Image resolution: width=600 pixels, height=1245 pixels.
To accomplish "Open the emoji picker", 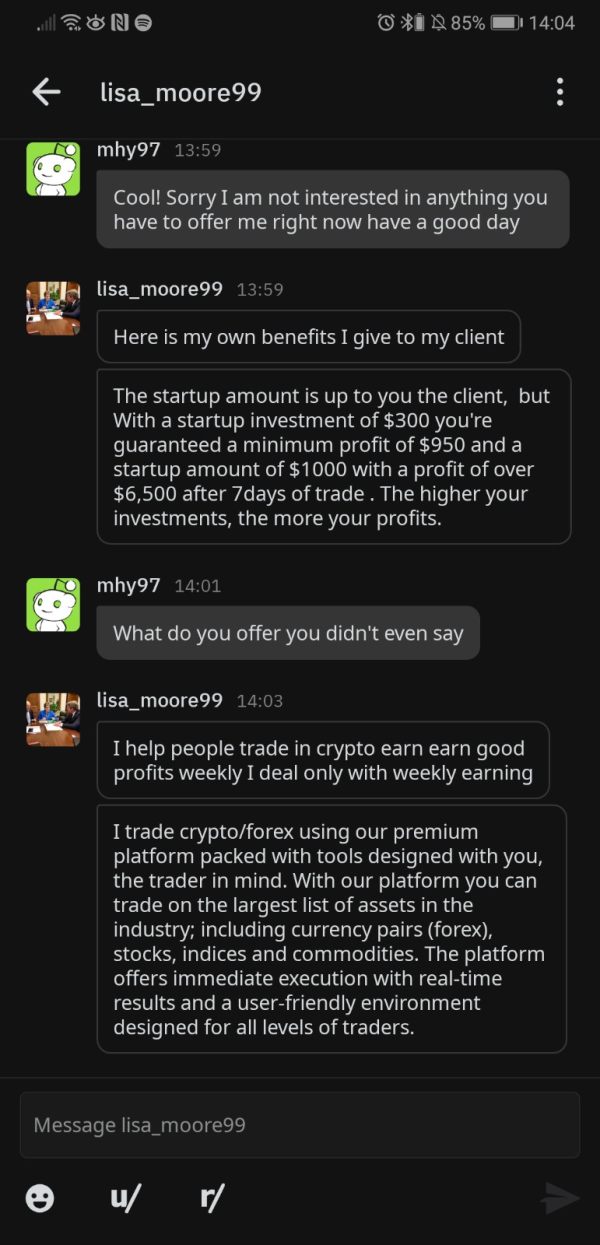I will [x=40, y=1198].
